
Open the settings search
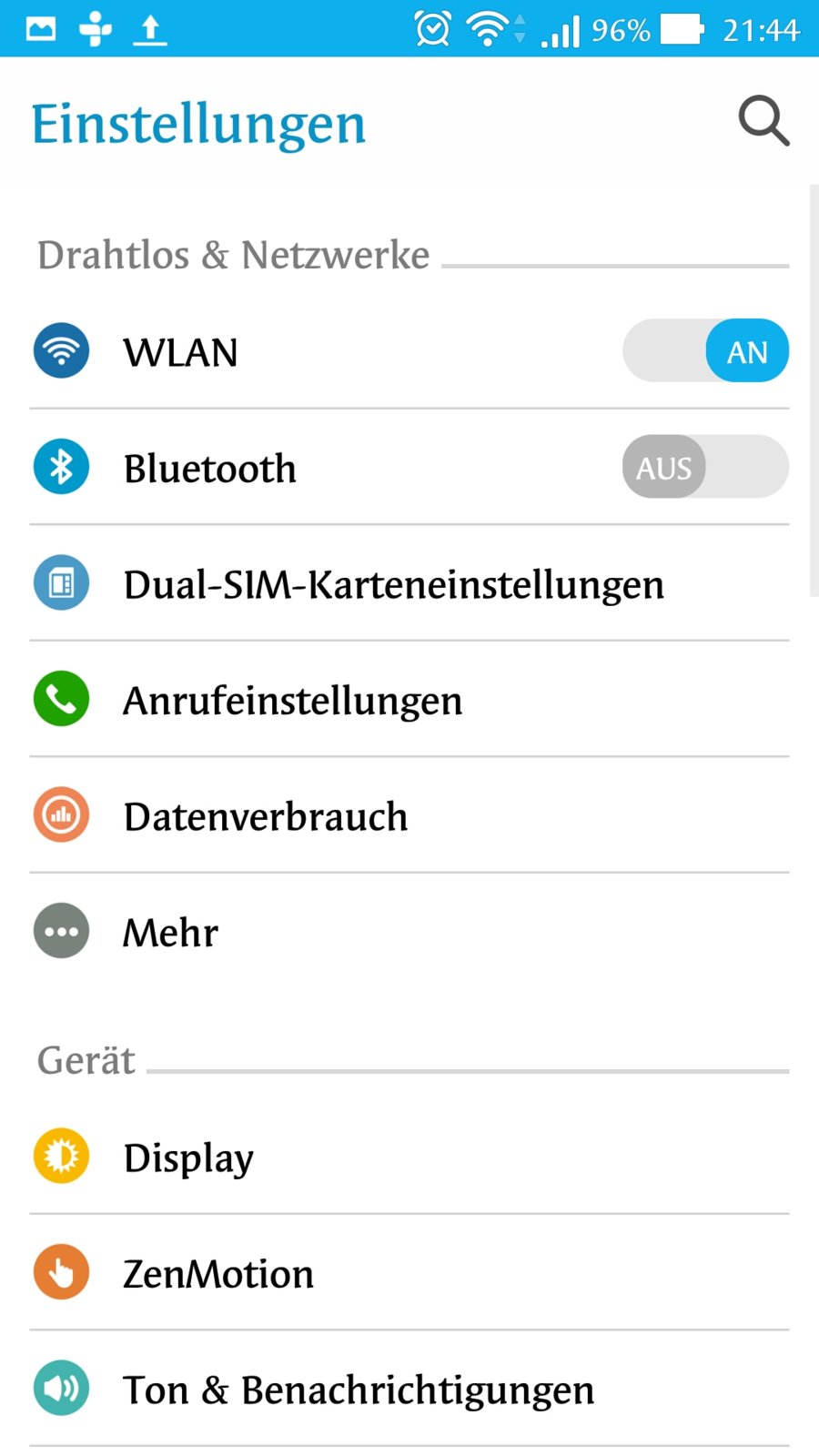tap(763, 121)
